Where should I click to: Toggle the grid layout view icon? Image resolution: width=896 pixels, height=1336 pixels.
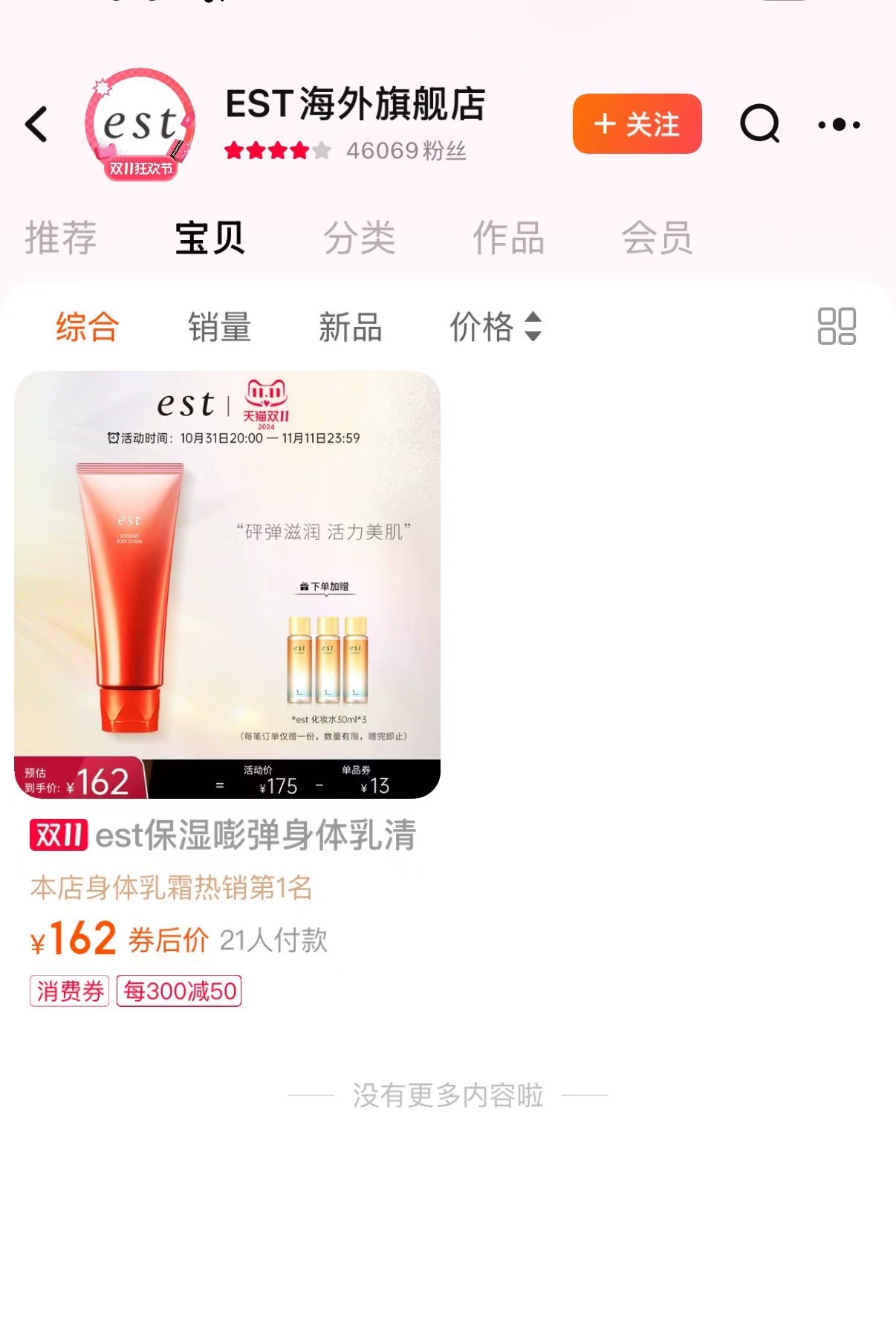pos(837,326)
